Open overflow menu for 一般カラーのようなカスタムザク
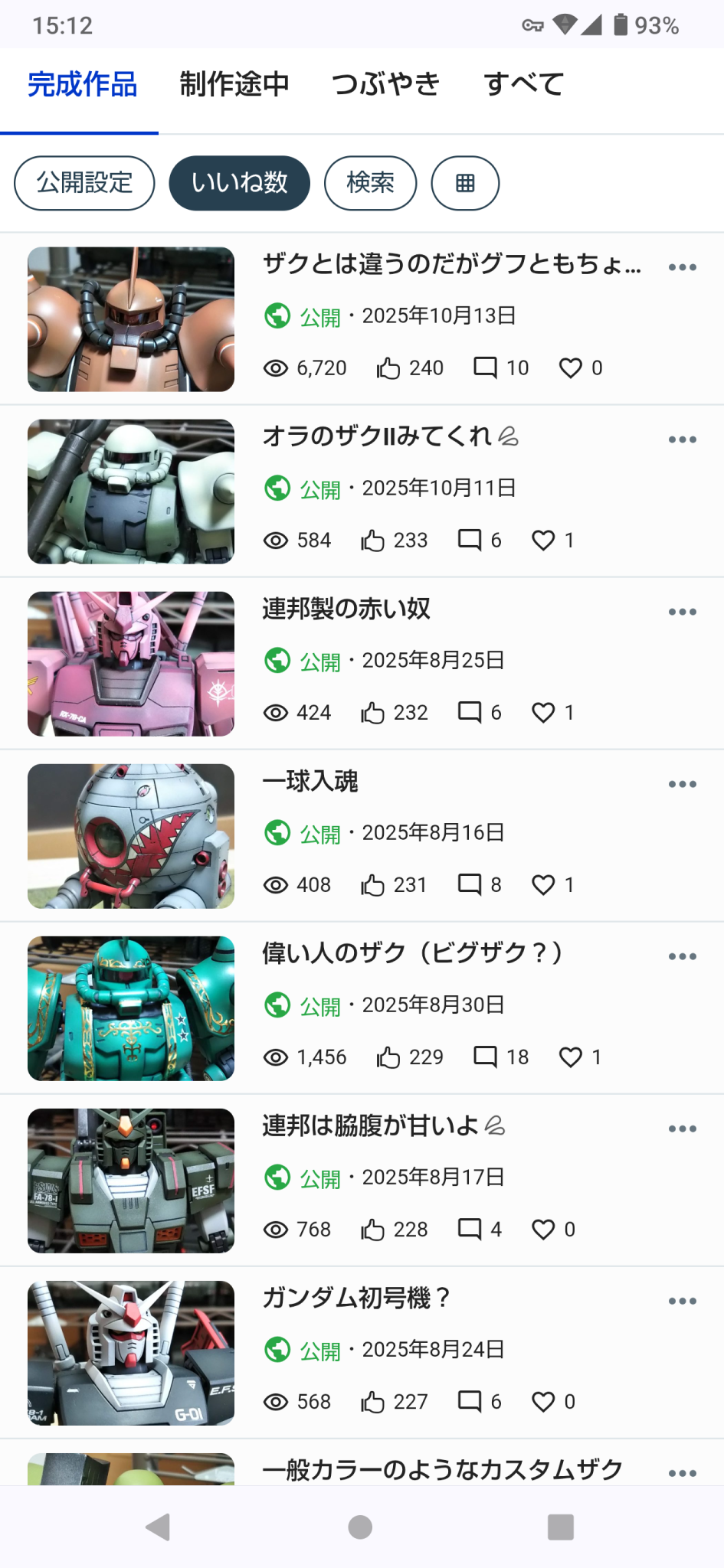724x1568 pixels. 682,1472
